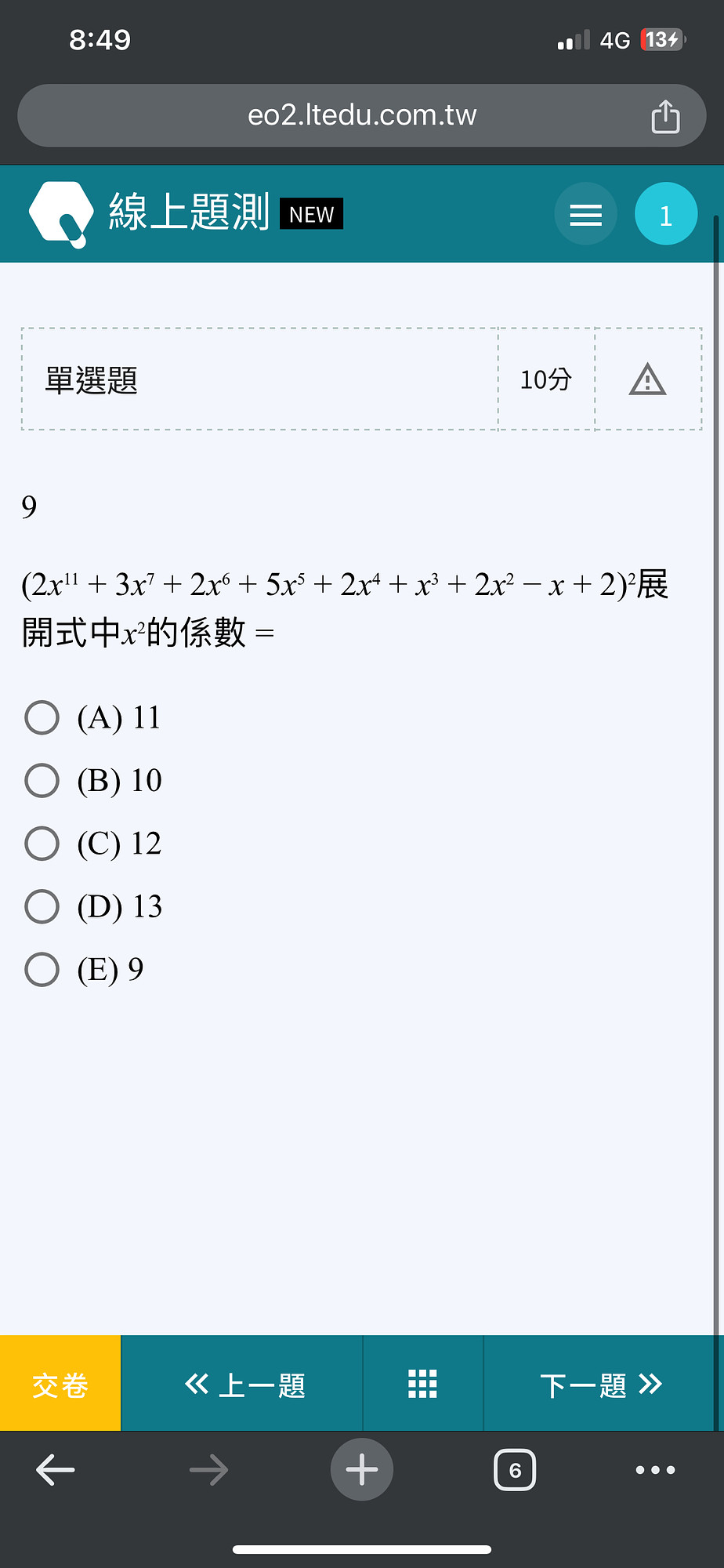This screenshot has width=724, height=1568.
Task: Report a problem via warning triangle icon
Action: click(647, 379)
